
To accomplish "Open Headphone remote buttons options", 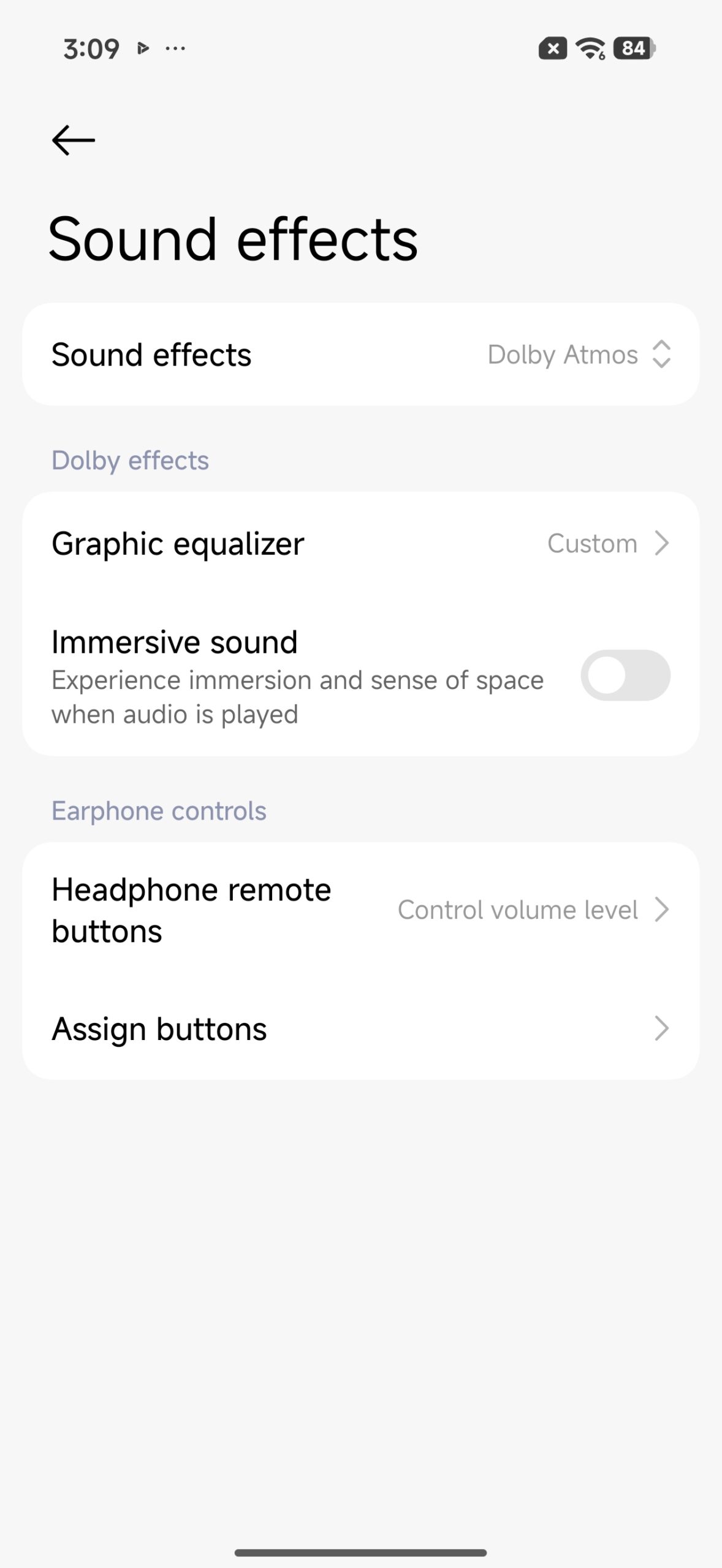I will pyautogui.click(x=360, y=910).
